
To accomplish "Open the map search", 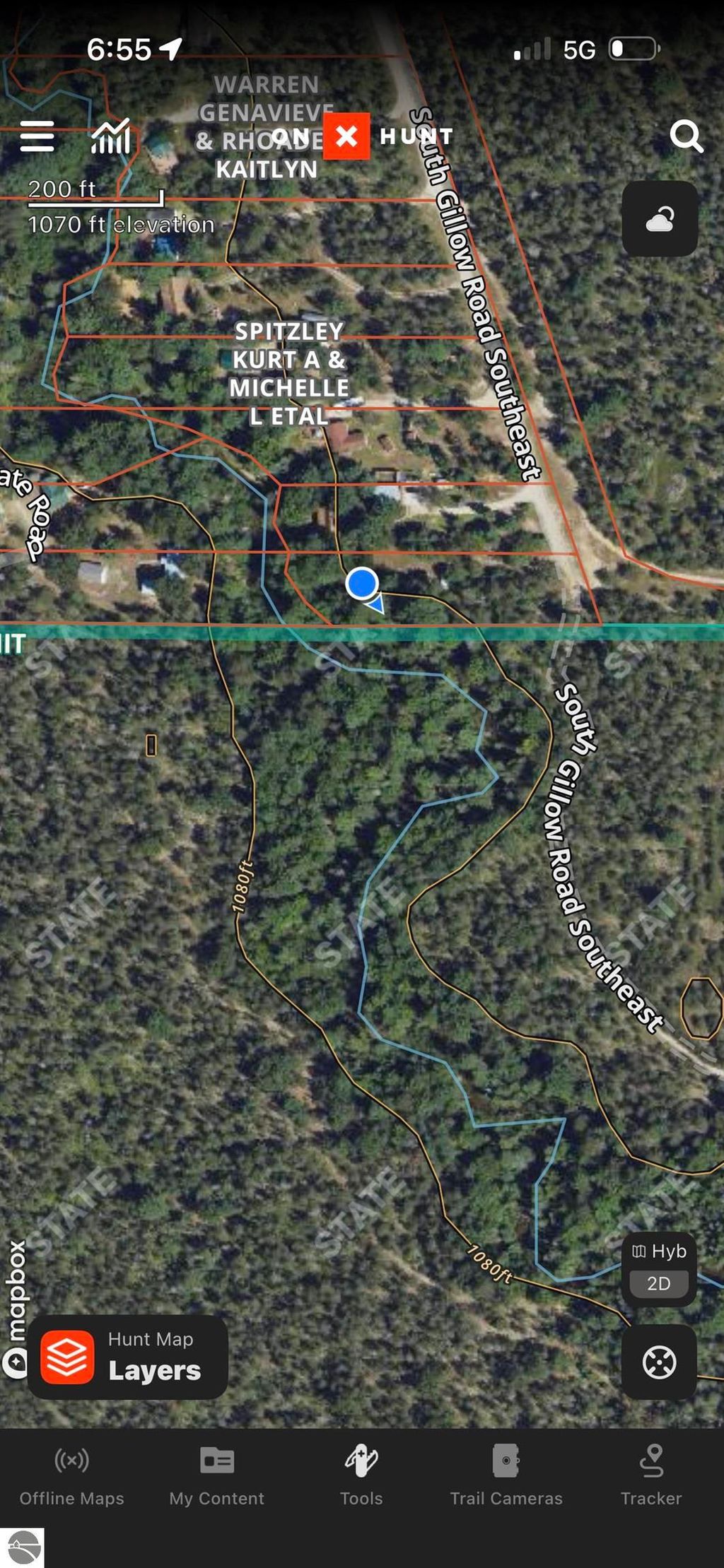I will point(686,136).
